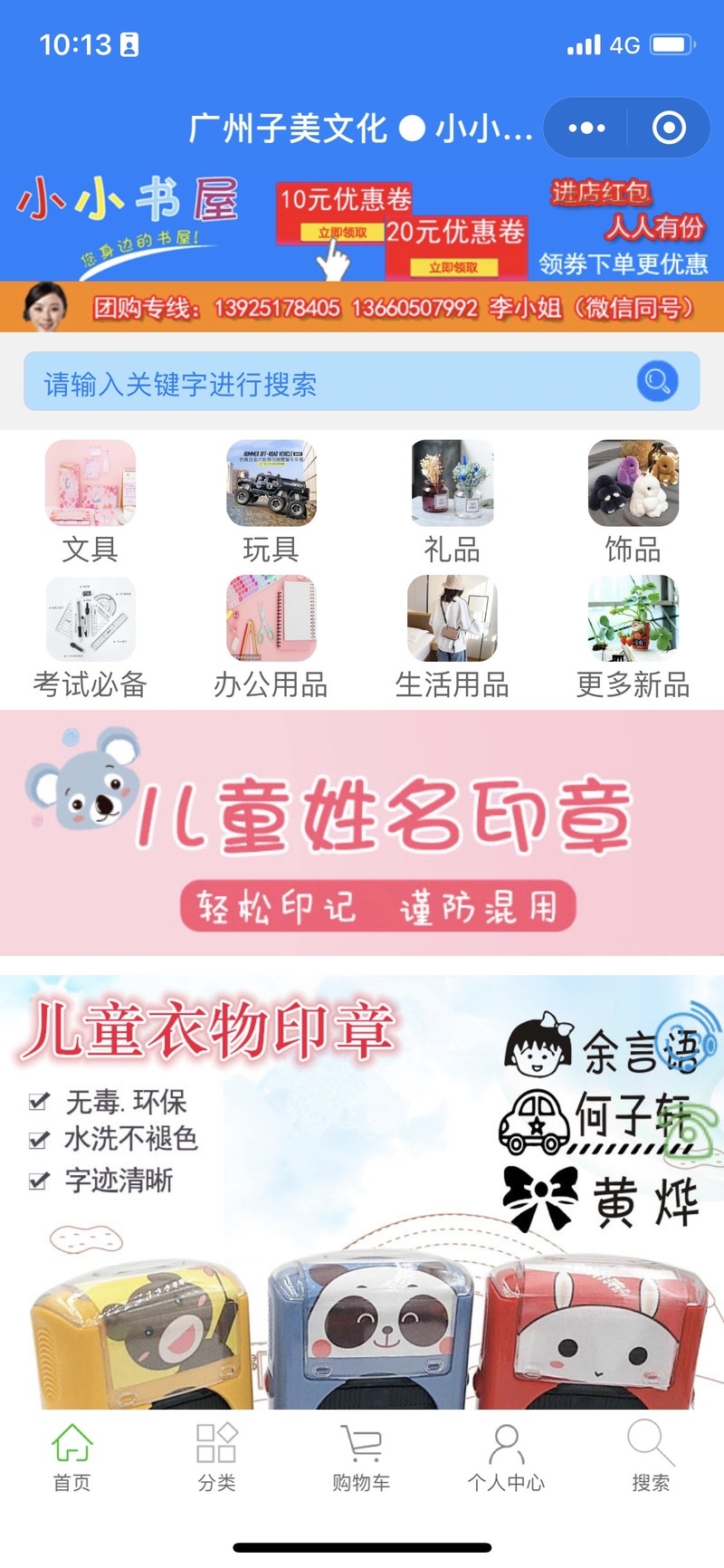Switch to the 分类 tab
Viewport: 724px width, 1568px height.
point(216,1456)
